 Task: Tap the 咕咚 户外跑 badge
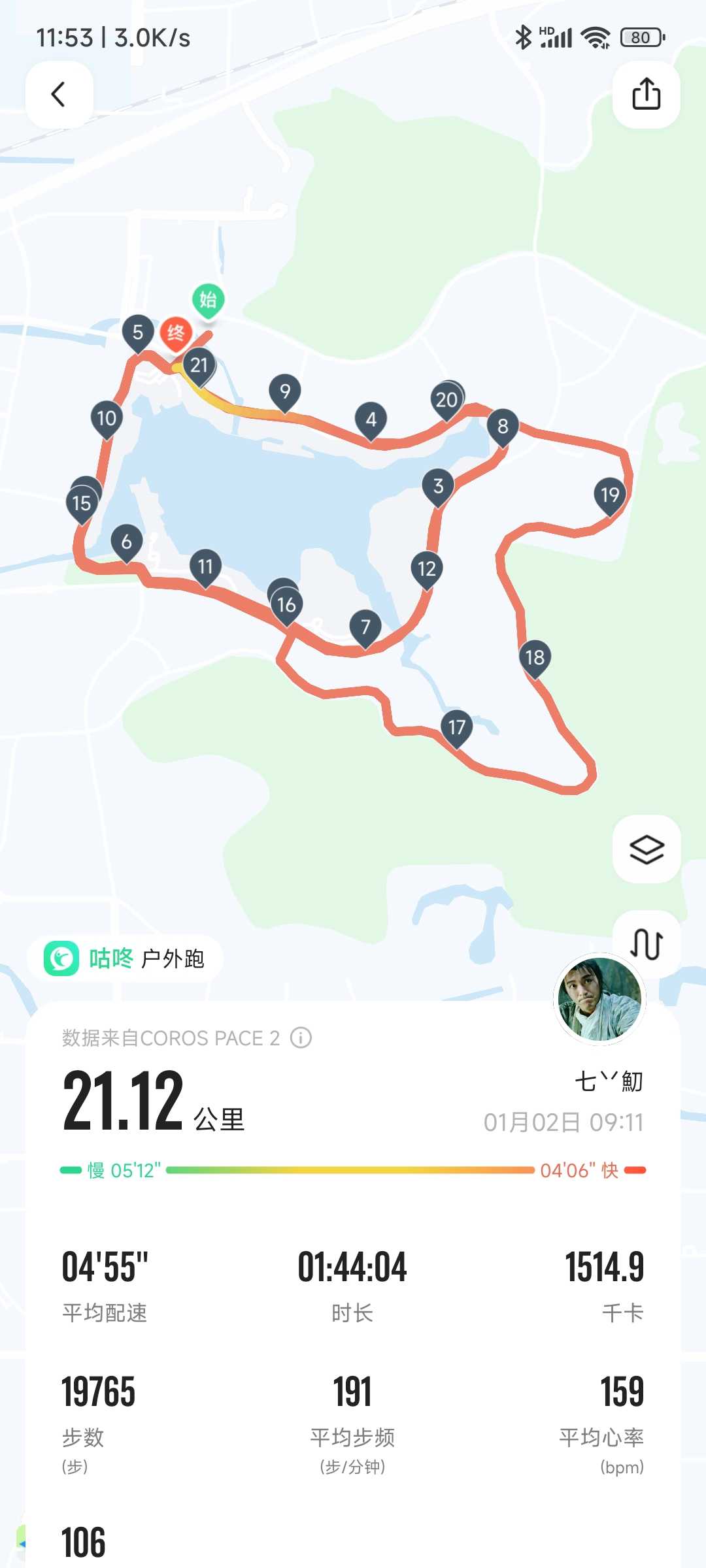point(125,958)
